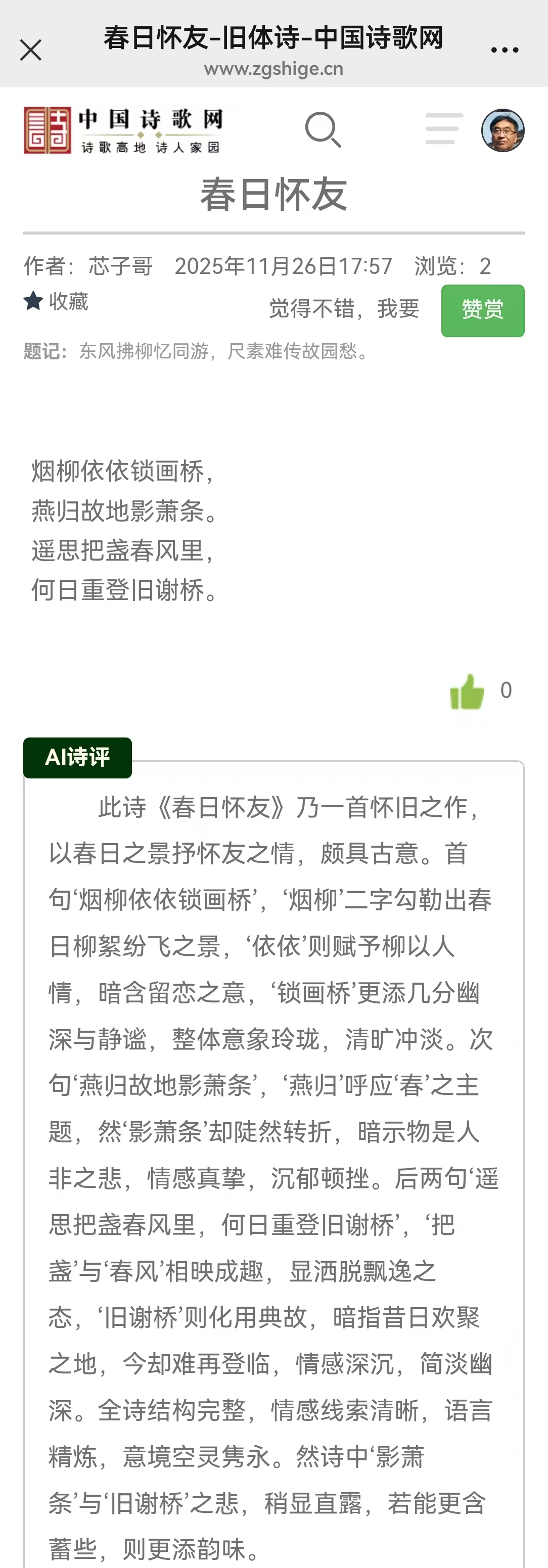
Task: Close the web page view
Action: click(x=30, y=50)
